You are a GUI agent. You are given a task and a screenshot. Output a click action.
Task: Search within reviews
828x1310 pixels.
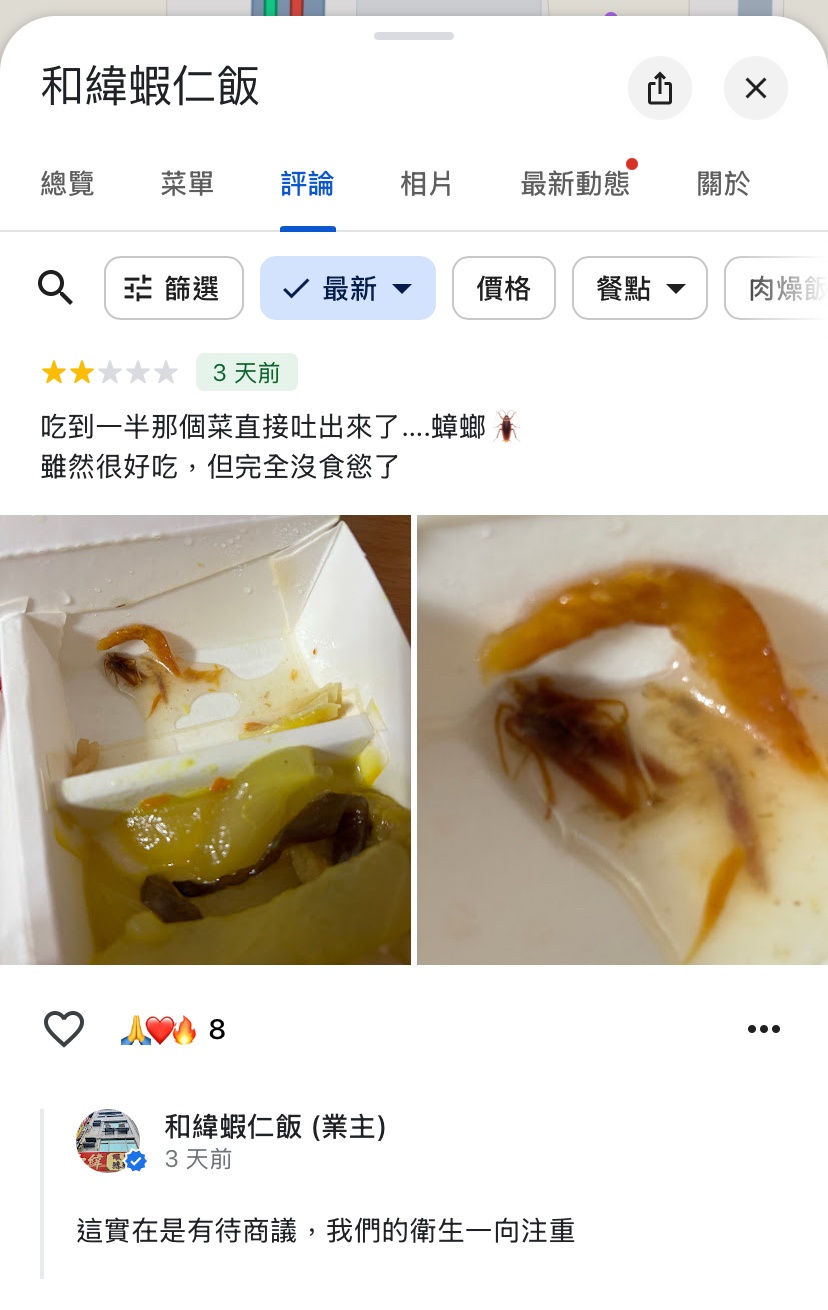(55, 288)
